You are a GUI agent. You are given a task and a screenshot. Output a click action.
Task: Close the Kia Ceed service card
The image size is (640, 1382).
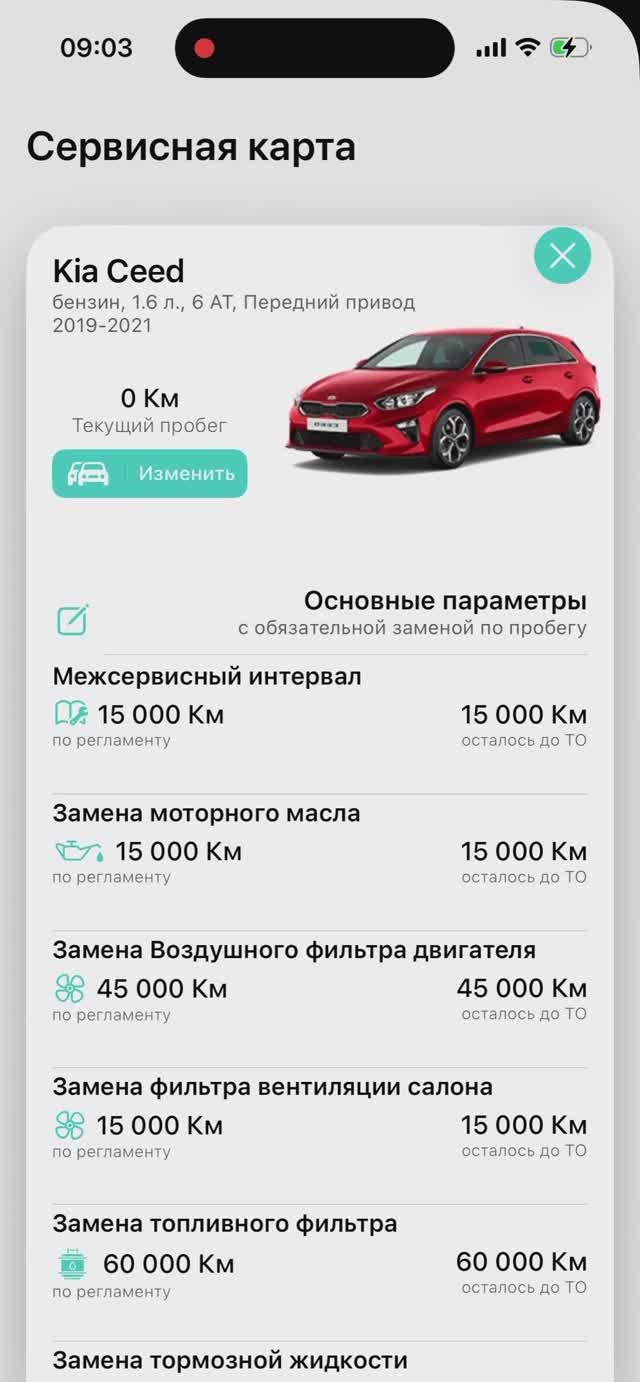[562, 256]
